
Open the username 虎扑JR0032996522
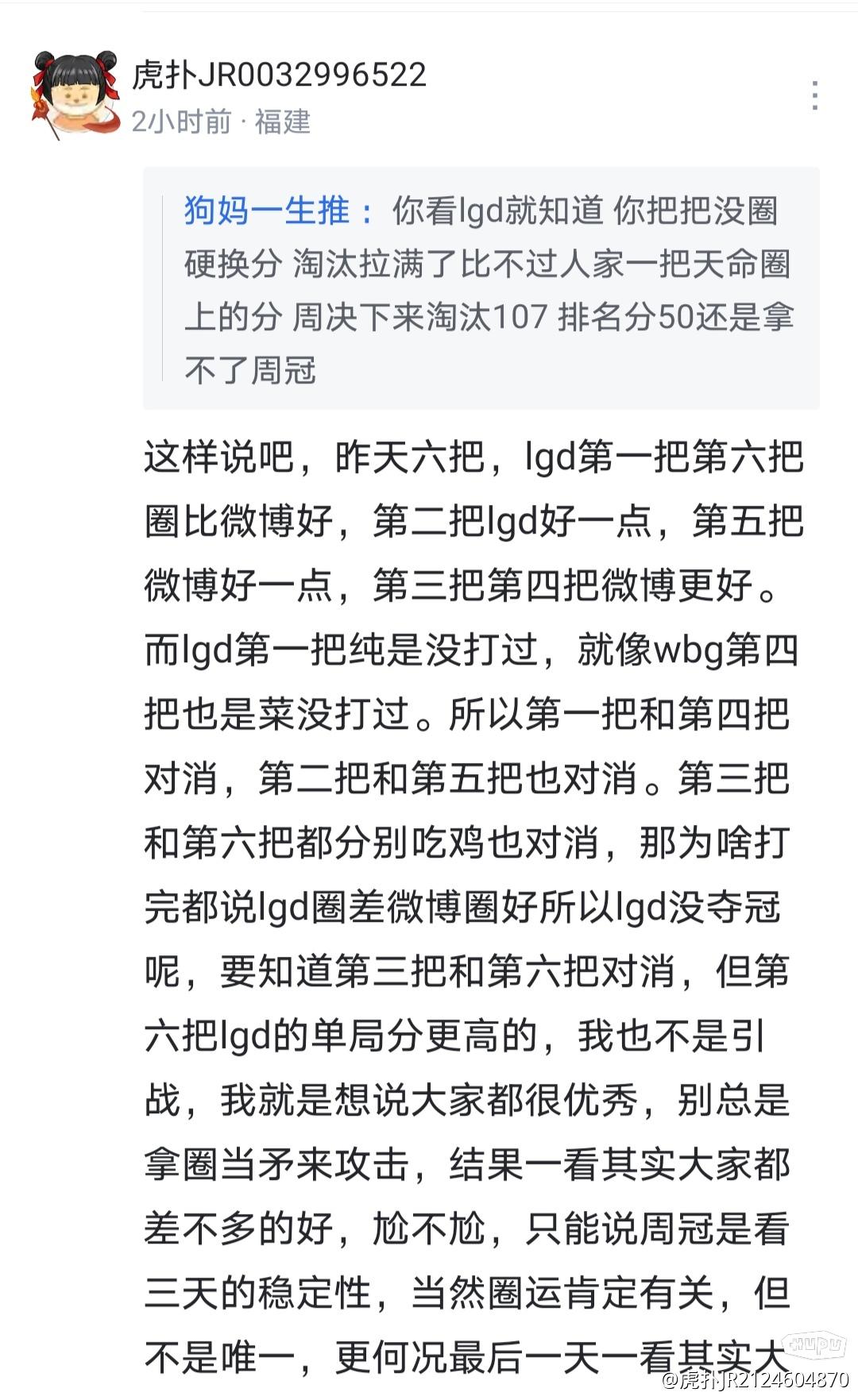click(x=279, y=75)
